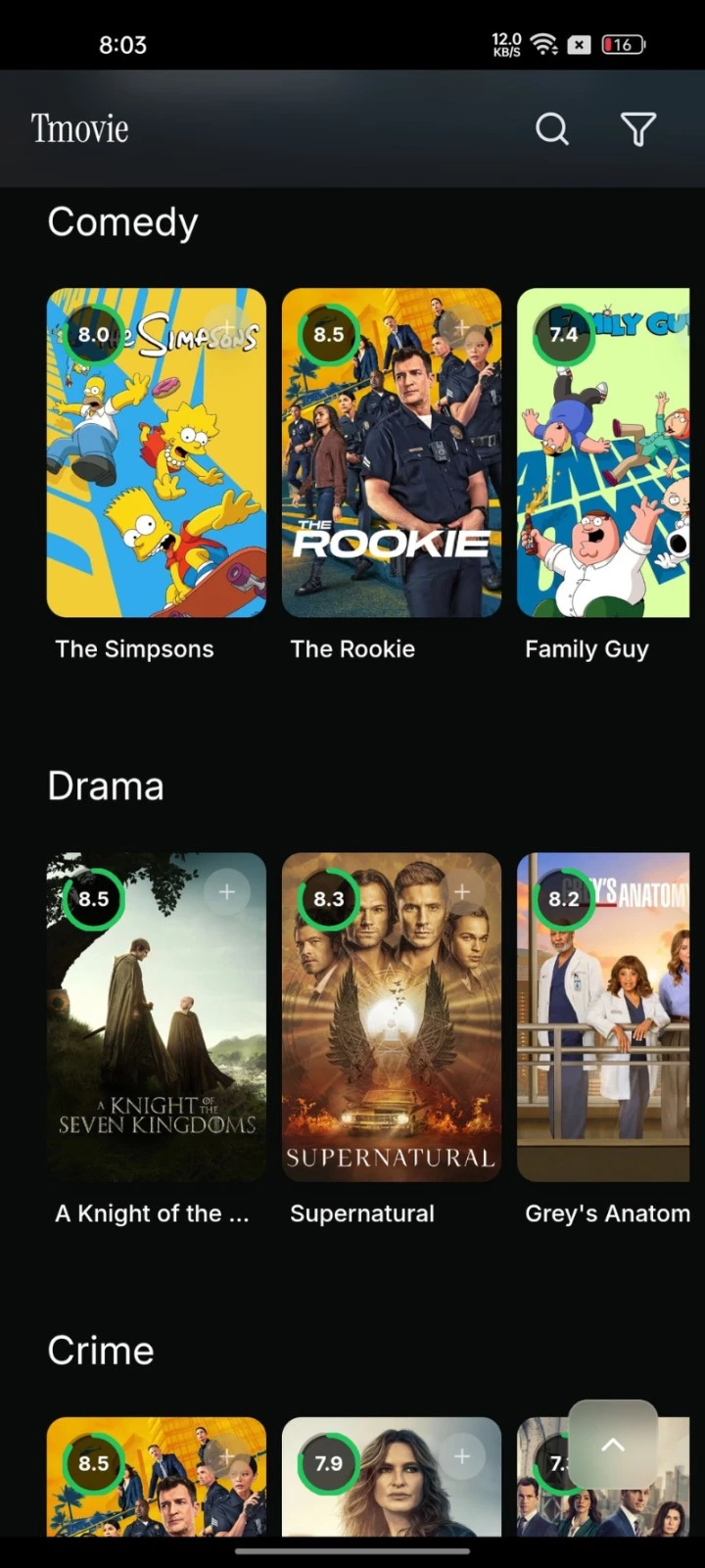705x1568 pixels.
Task: Tap the 7.4 rating badge on Family Guy
Action: pos(562,334)
